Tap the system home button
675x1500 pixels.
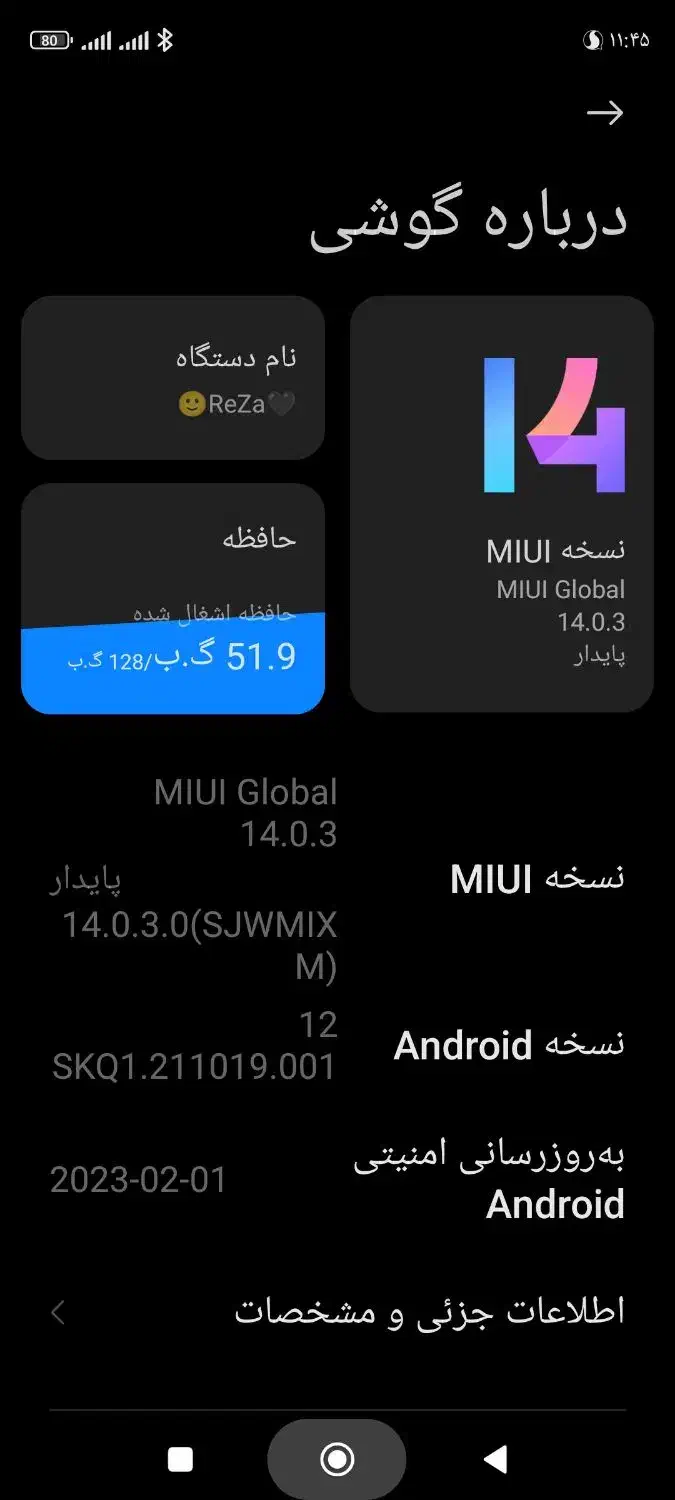pyautogui.click(x=337, y=1460)
